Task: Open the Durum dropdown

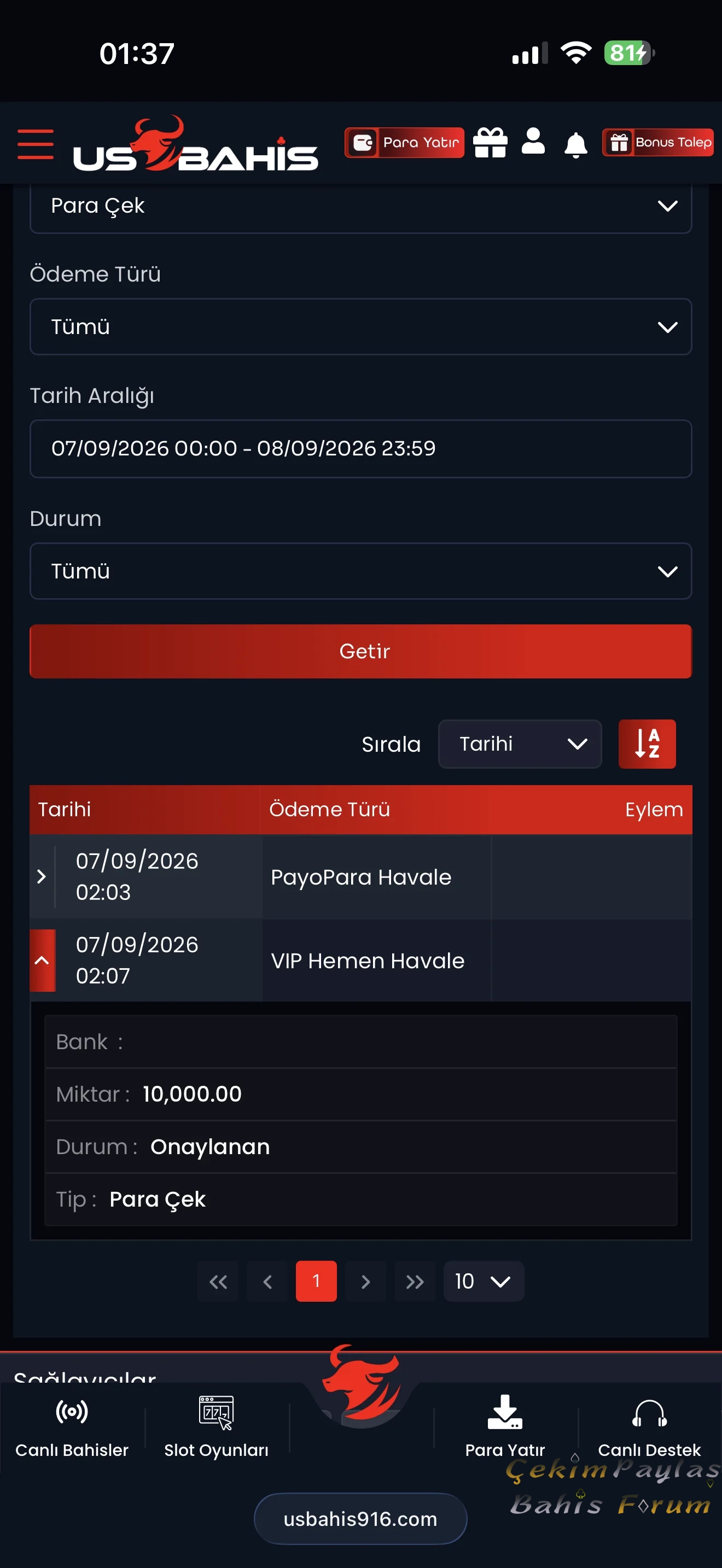Action: point(361,571)
